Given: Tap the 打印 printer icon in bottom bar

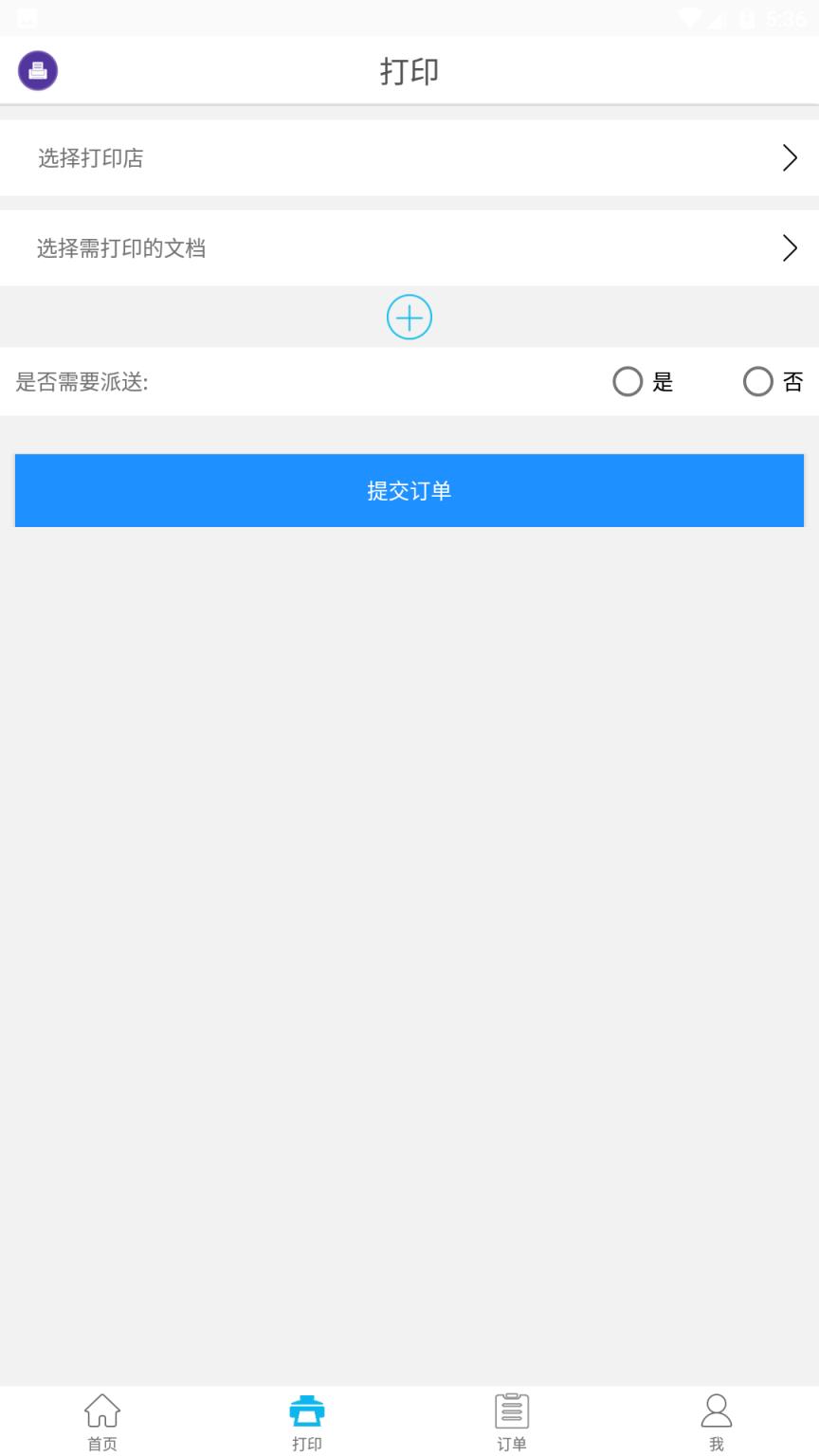Looking at the screenshot, I should [x=306, y=1411].
